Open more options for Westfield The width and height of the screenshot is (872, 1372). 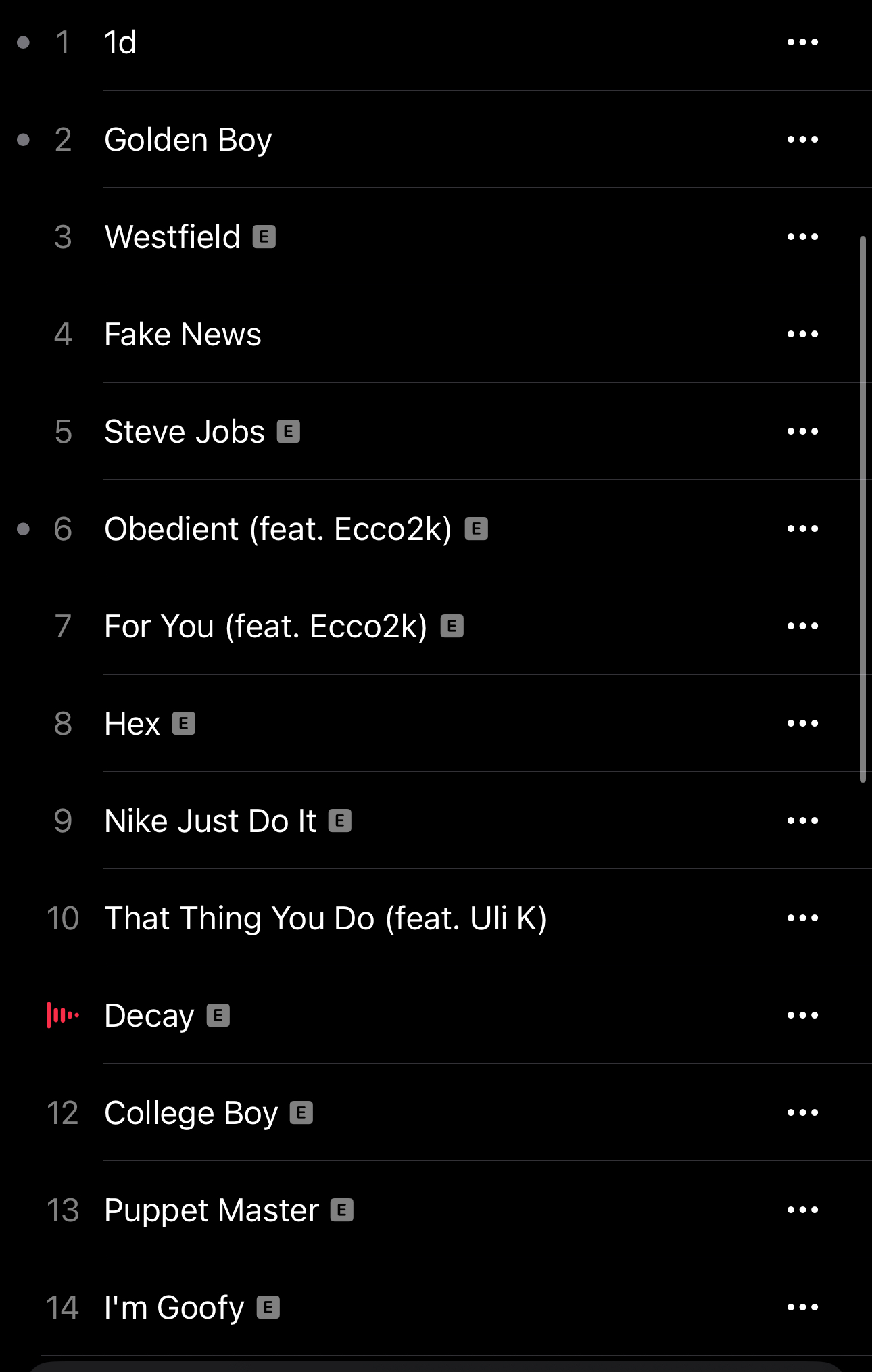pyautogui.click(x=802, y=237)
